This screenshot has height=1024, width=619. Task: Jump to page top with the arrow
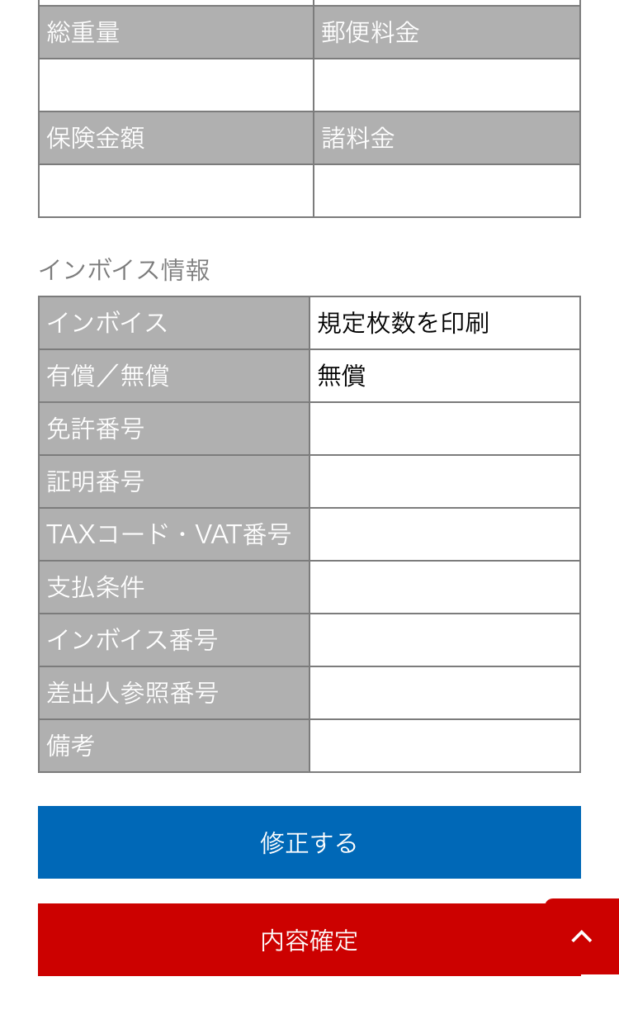pos(581,936)
